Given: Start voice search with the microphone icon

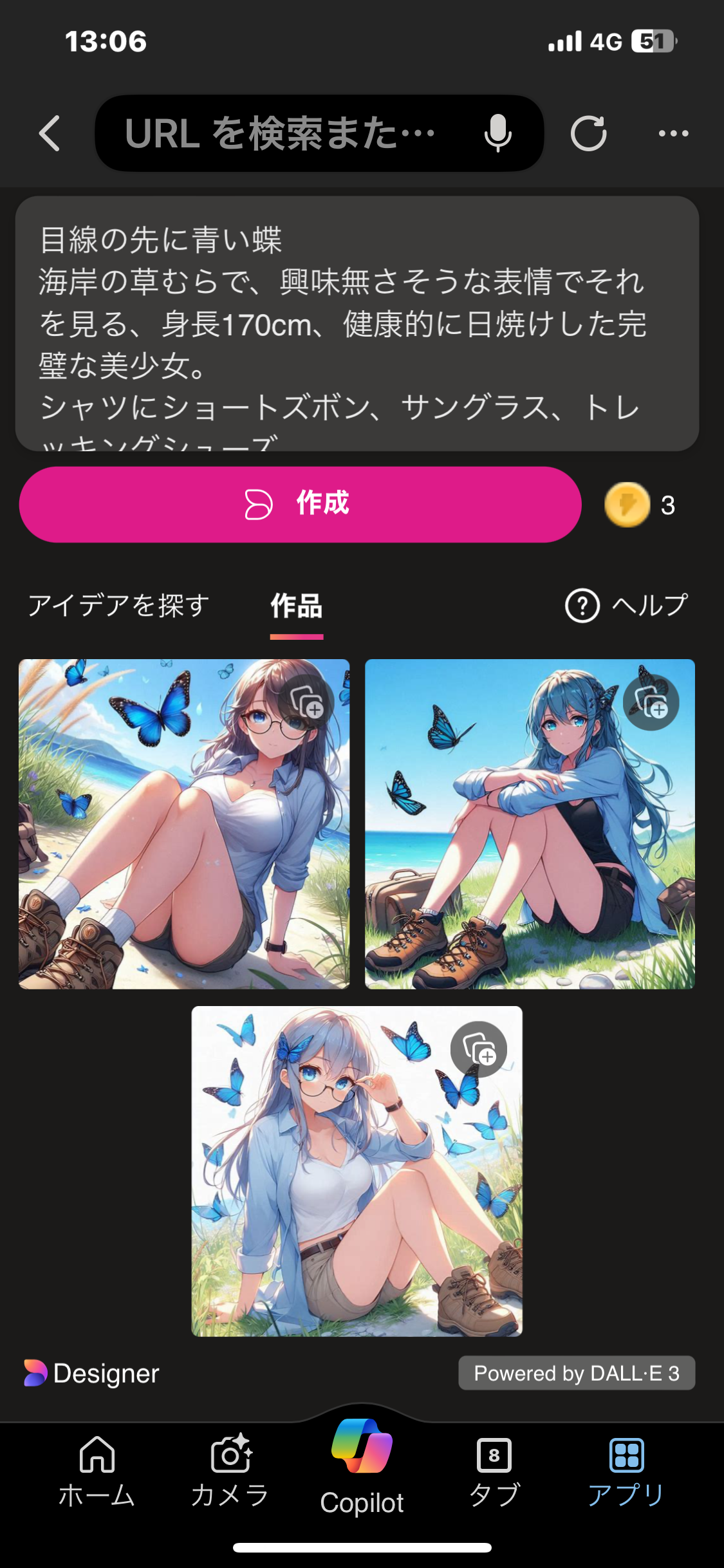Looking at the screenshot, I should pyautogui.click(x=497, y=133).
